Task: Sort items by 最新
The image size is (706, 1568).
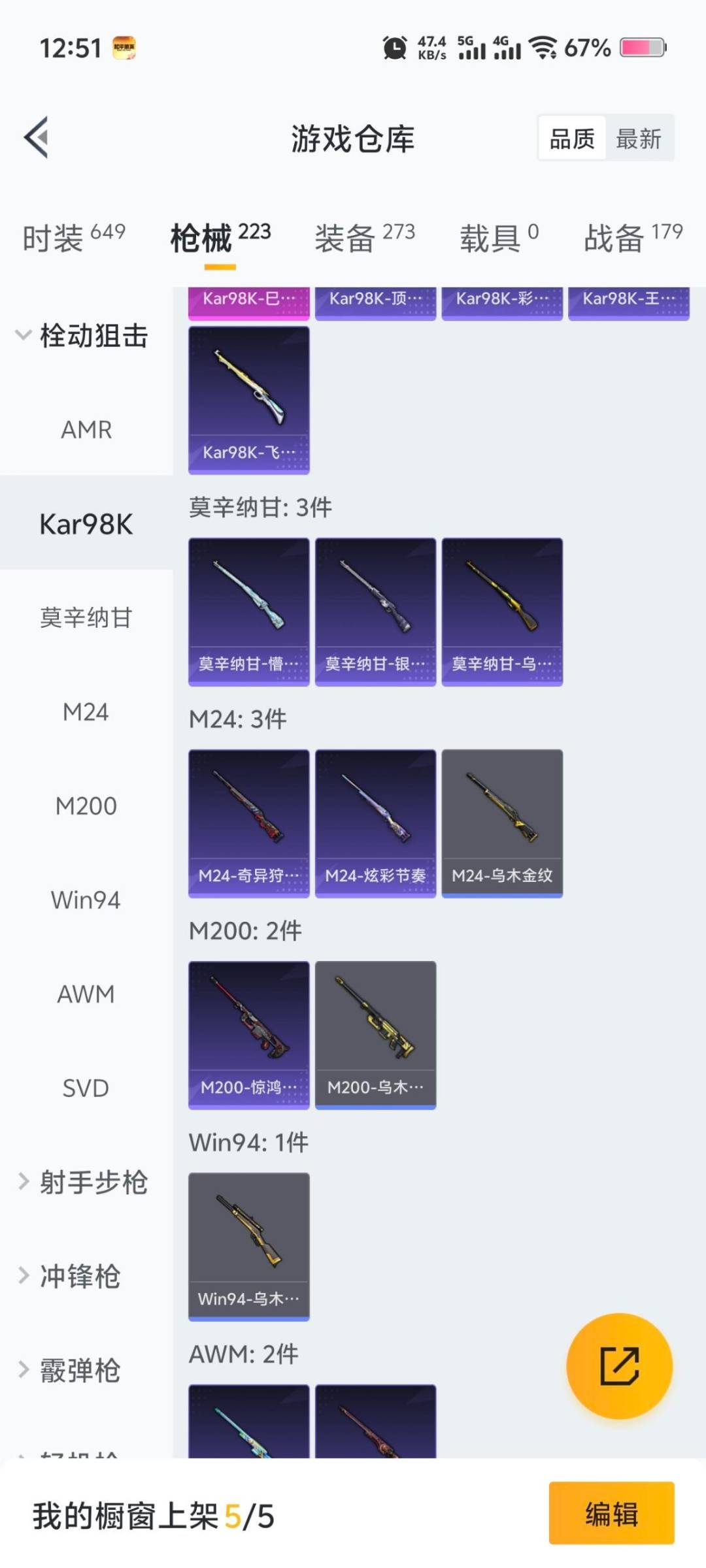Action: click(640, 139)
